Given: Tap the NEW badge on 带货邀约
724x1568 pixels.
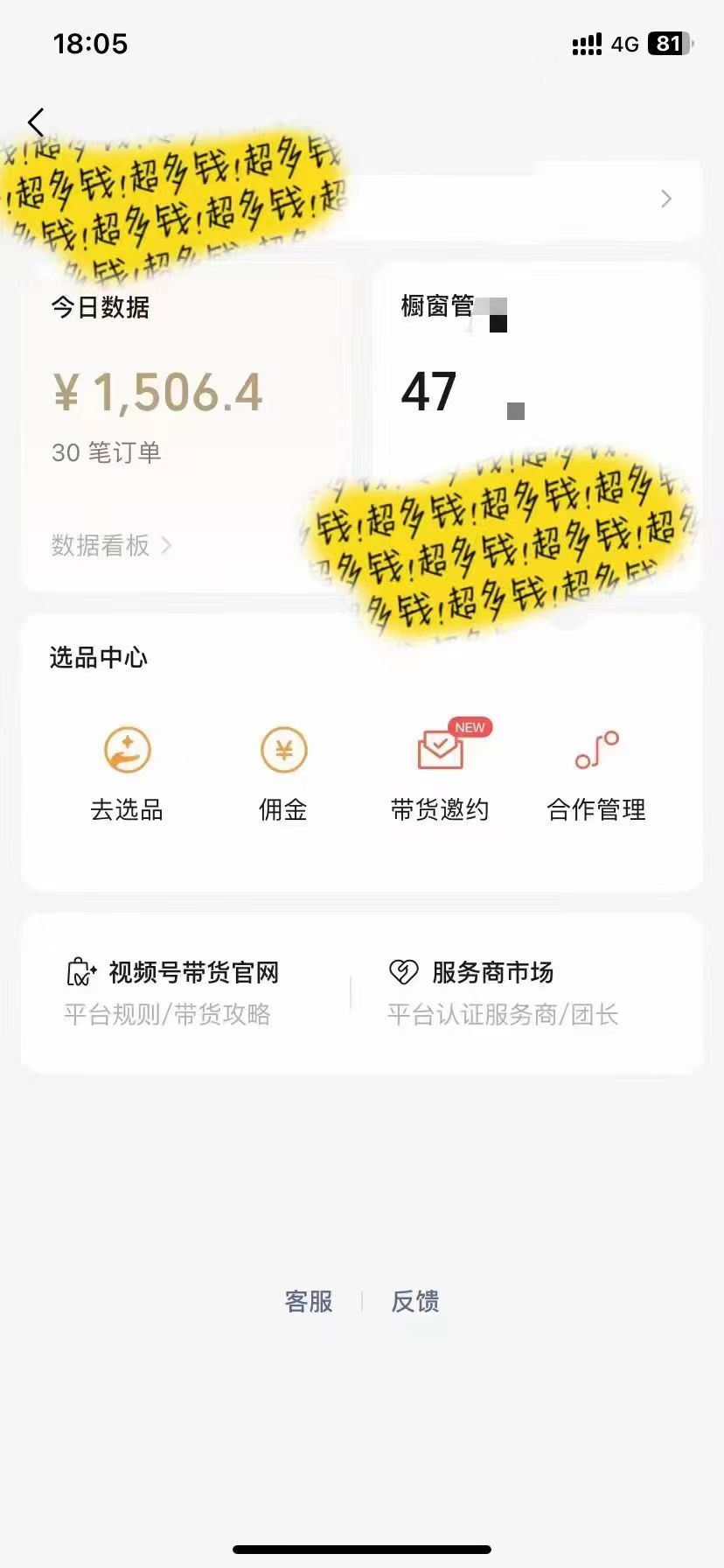Looking at the screenshot, I should pos(470,726).
